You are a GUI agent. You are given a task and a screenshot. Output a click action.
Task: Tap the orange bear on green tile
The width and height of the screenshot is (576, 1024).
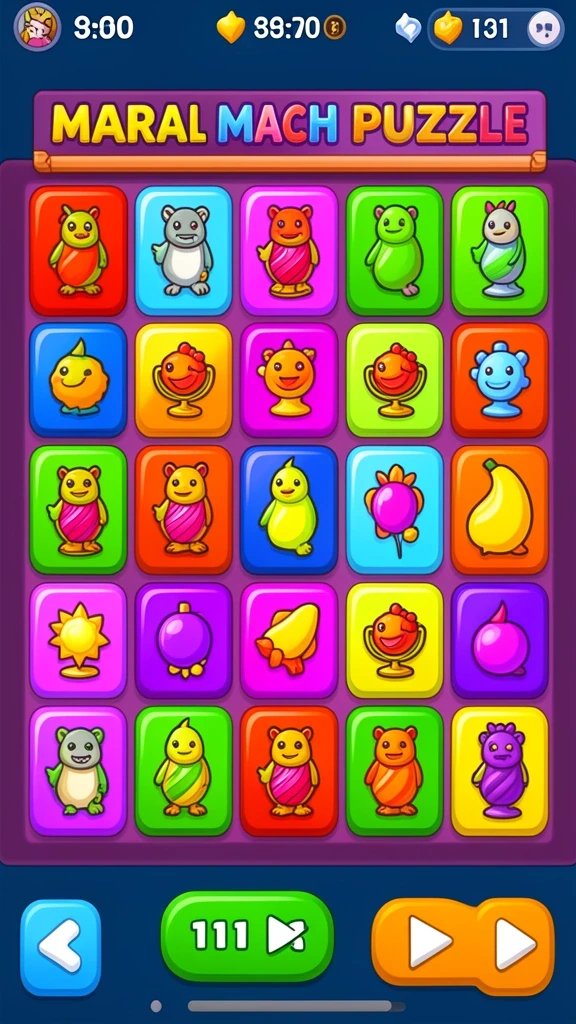point(394,771)
